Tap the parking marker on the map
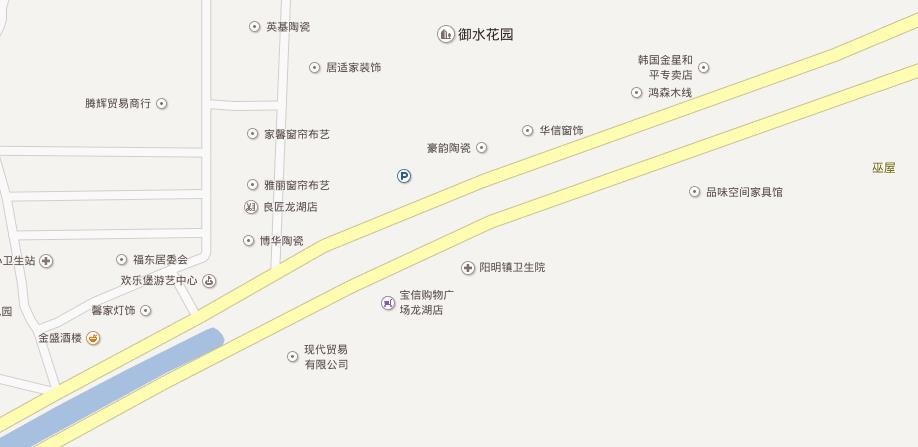This screenshot has height=447, width=918. pos(404,176)
